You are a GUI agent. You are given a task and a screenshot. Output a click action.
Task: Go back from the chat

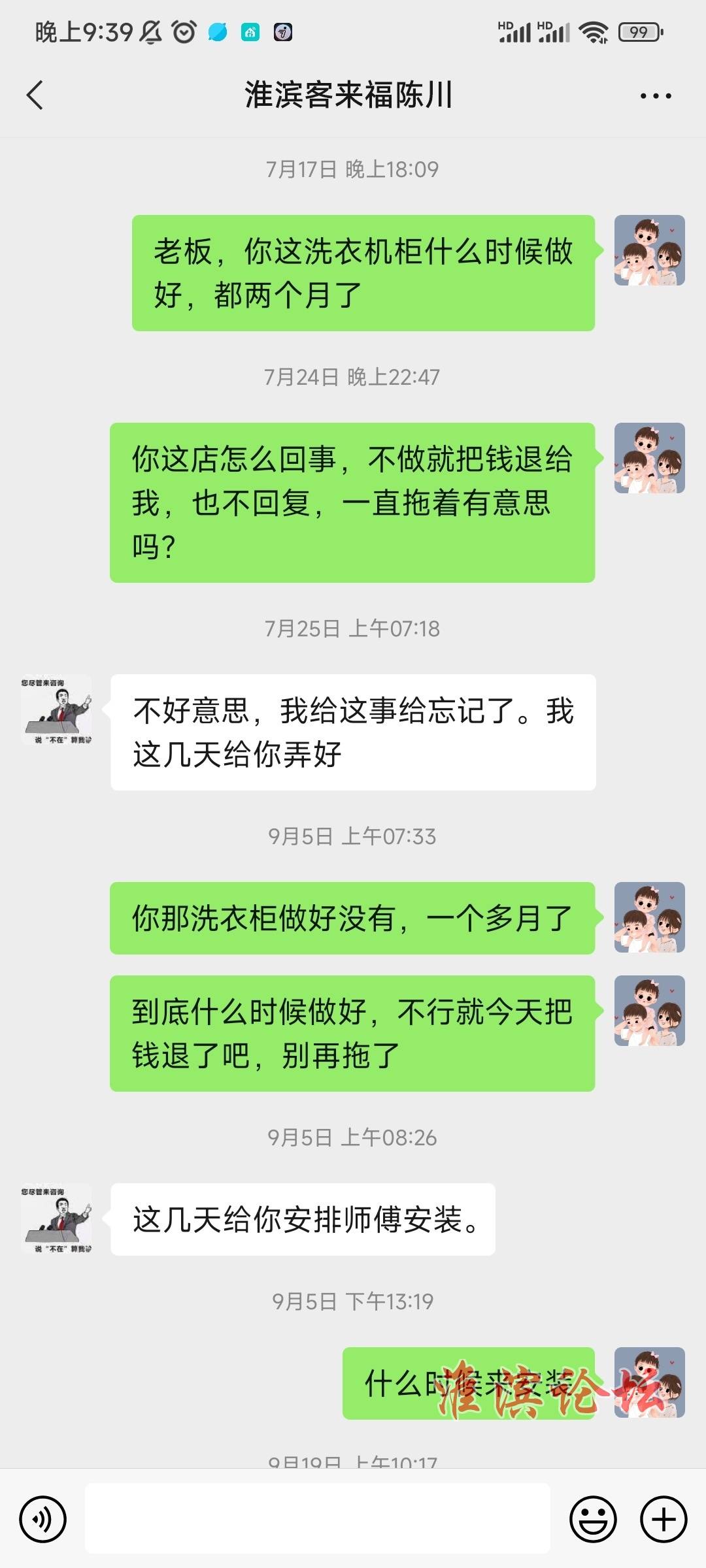pyautogui.click(x=35, y=95)
